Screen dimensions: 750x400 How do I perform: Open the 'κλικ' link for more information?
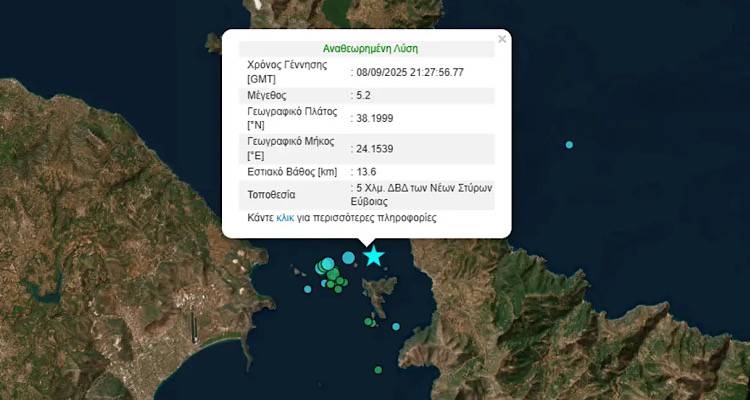pyautogui.click(x=285, y=217)
